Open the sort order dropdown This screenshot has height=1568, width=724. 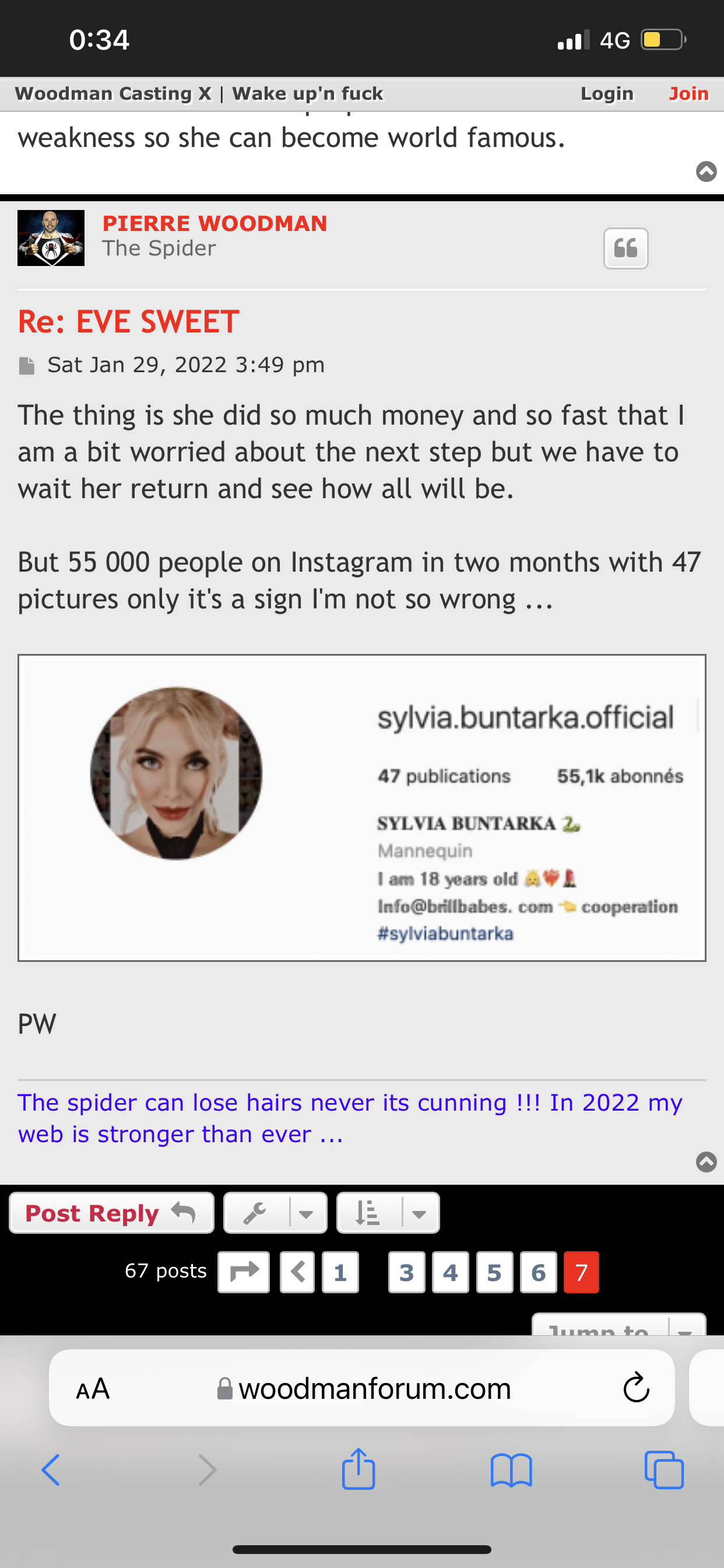[388, 1213]
